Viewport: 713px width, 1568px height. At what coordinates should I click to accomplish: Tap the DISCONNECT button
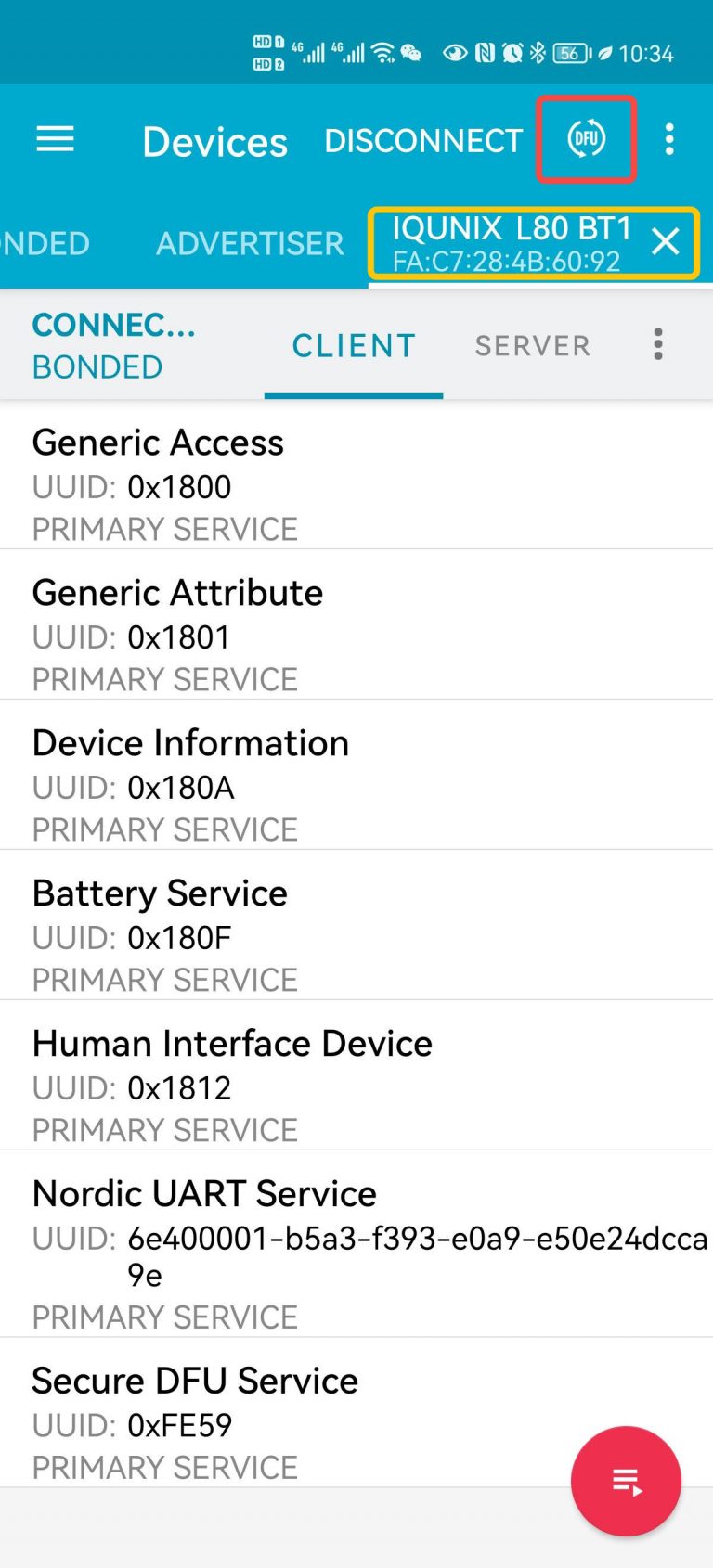[423, 140]
